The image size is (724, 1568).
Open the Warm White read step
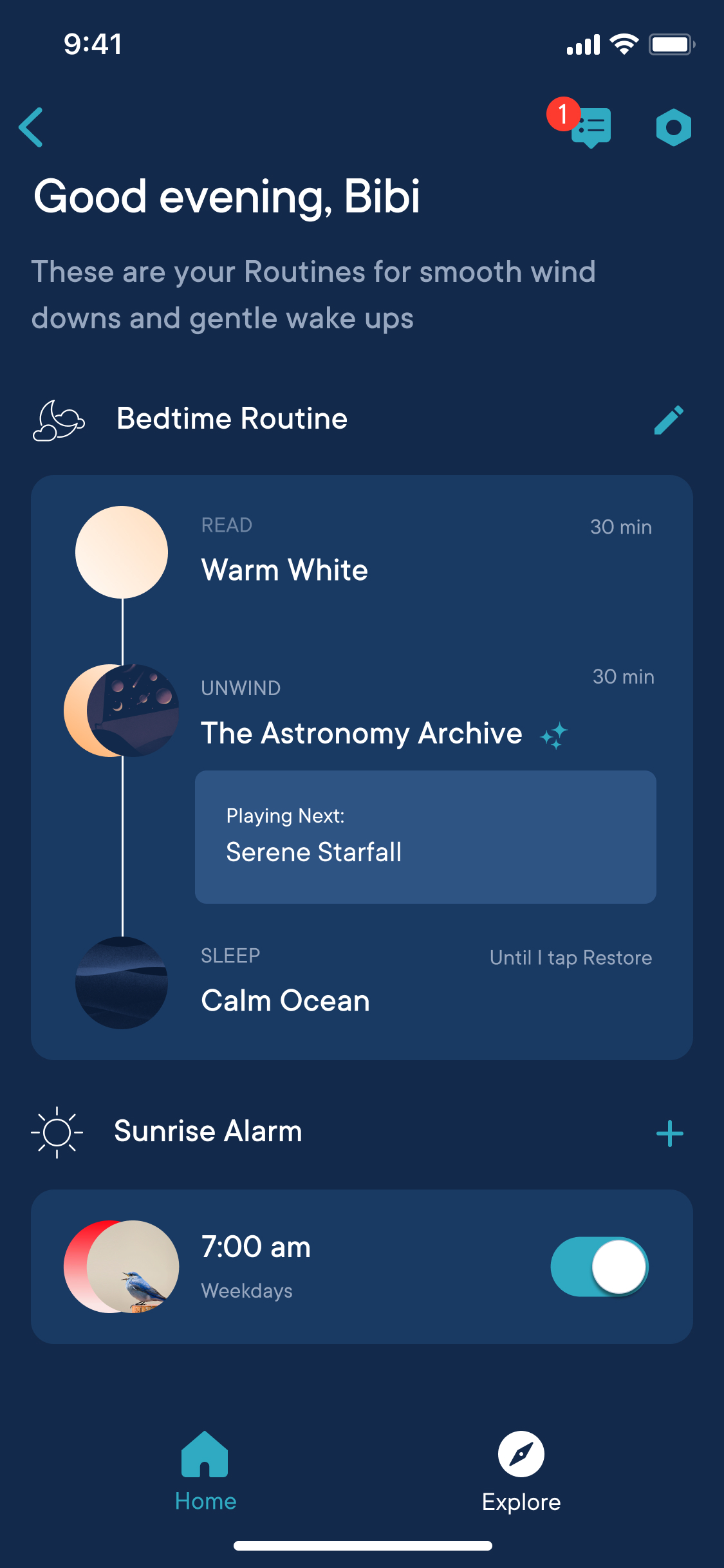coord(284,570)
